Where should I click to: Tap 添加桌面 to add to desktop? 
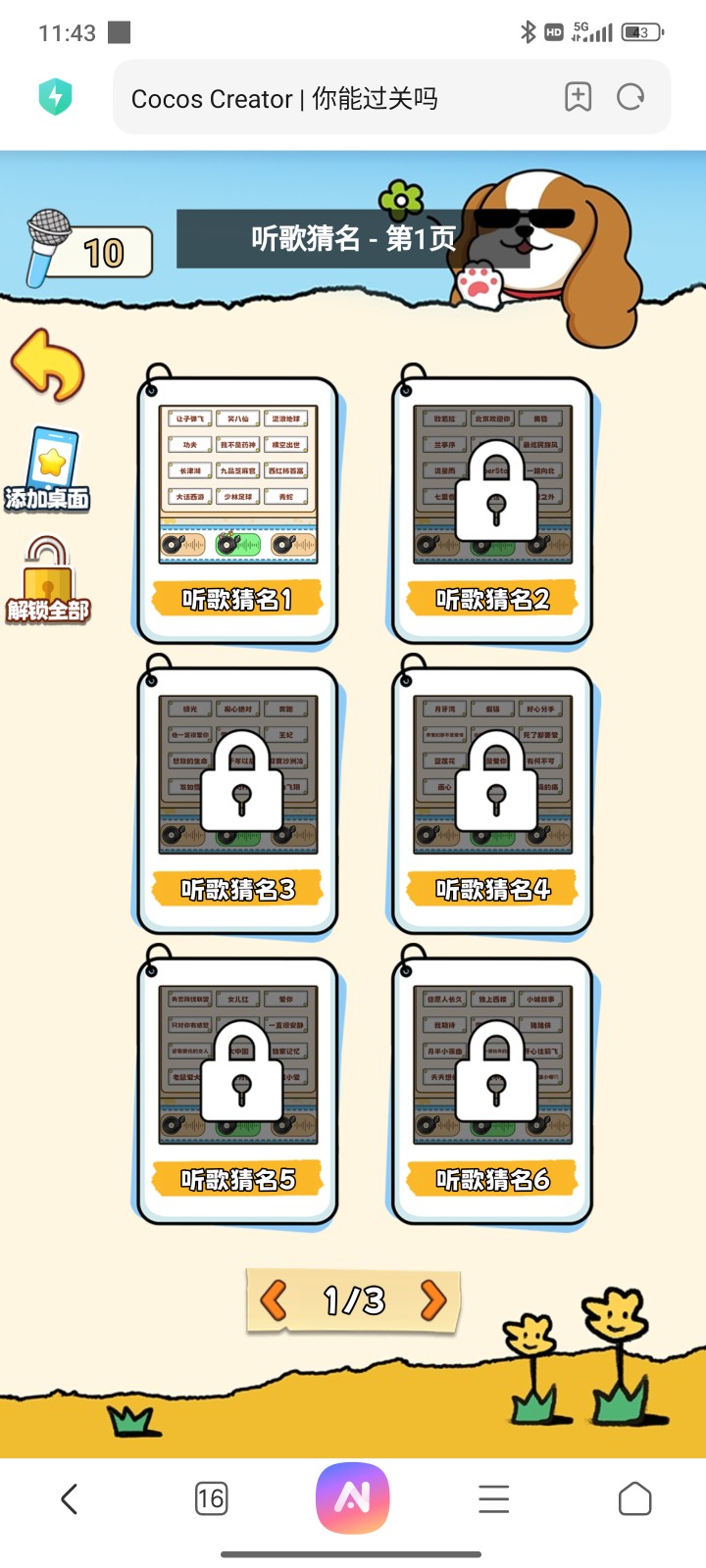coord(48,469)
